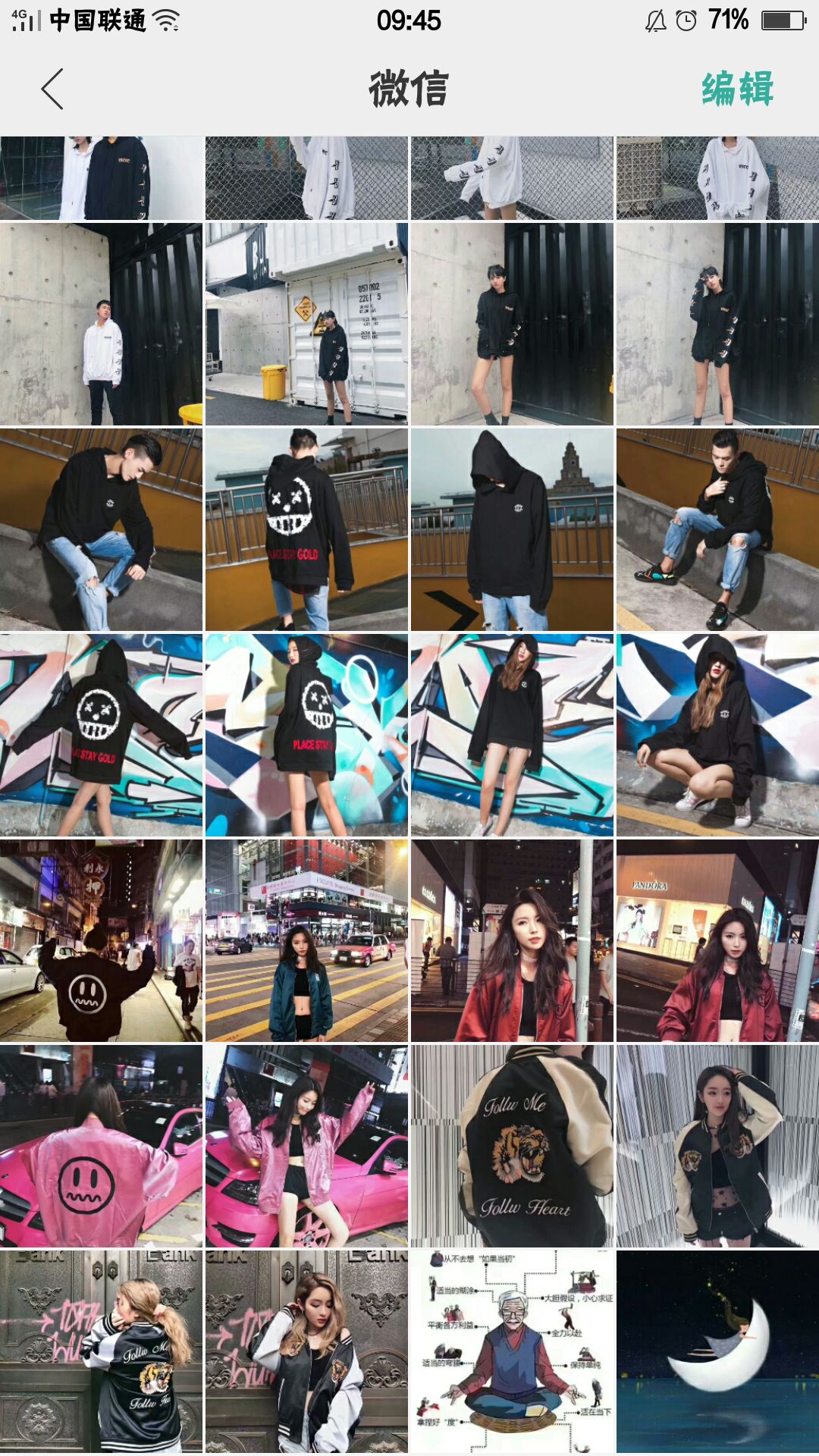819x1456 pixels.
Task: Open the black smiley jacket back photo on night street
Action: 102,940
